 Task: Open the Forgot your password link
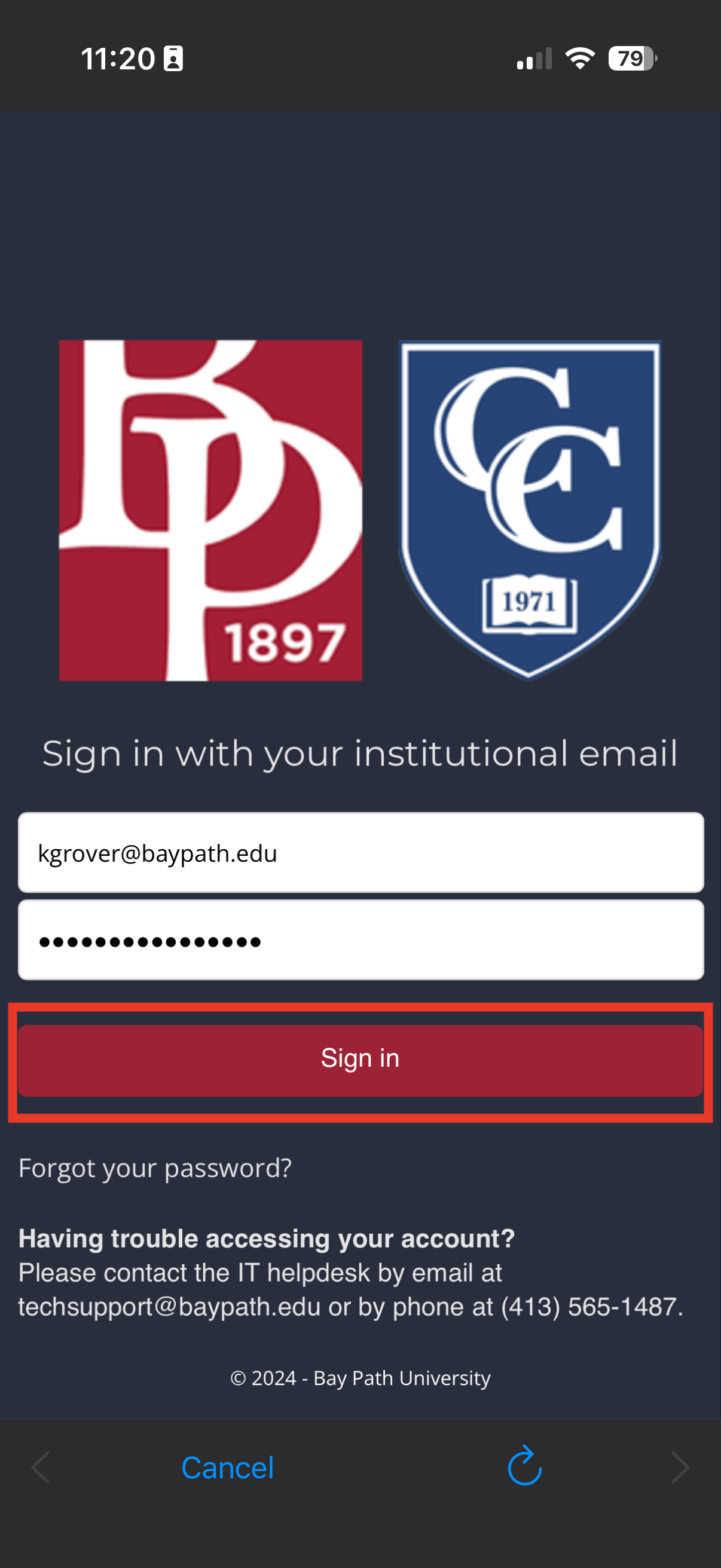click(155, 1168)
